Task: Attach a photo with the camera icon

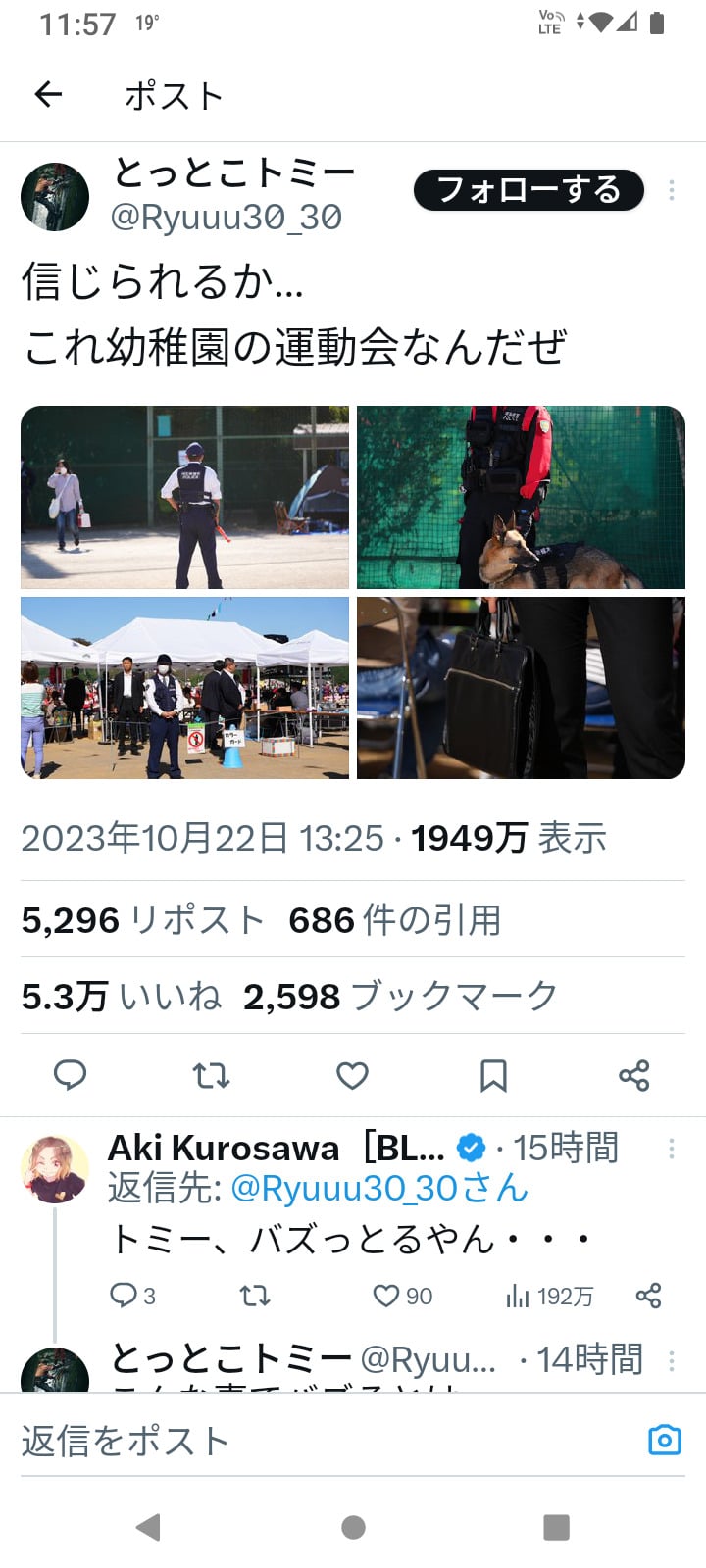Action: (x=665, y=1440)
